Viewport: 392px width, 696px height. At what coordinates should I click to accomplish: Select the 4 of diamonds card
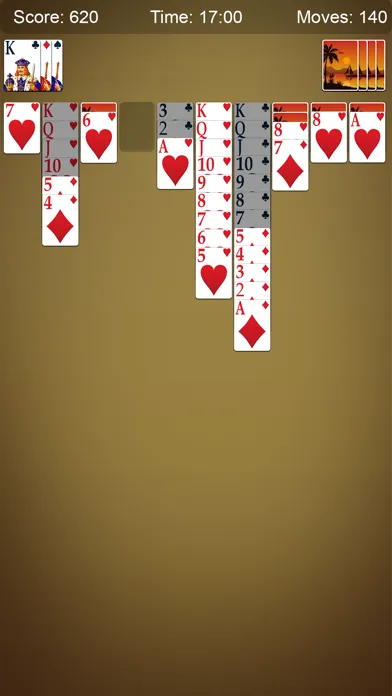click(x=60, y=220)
